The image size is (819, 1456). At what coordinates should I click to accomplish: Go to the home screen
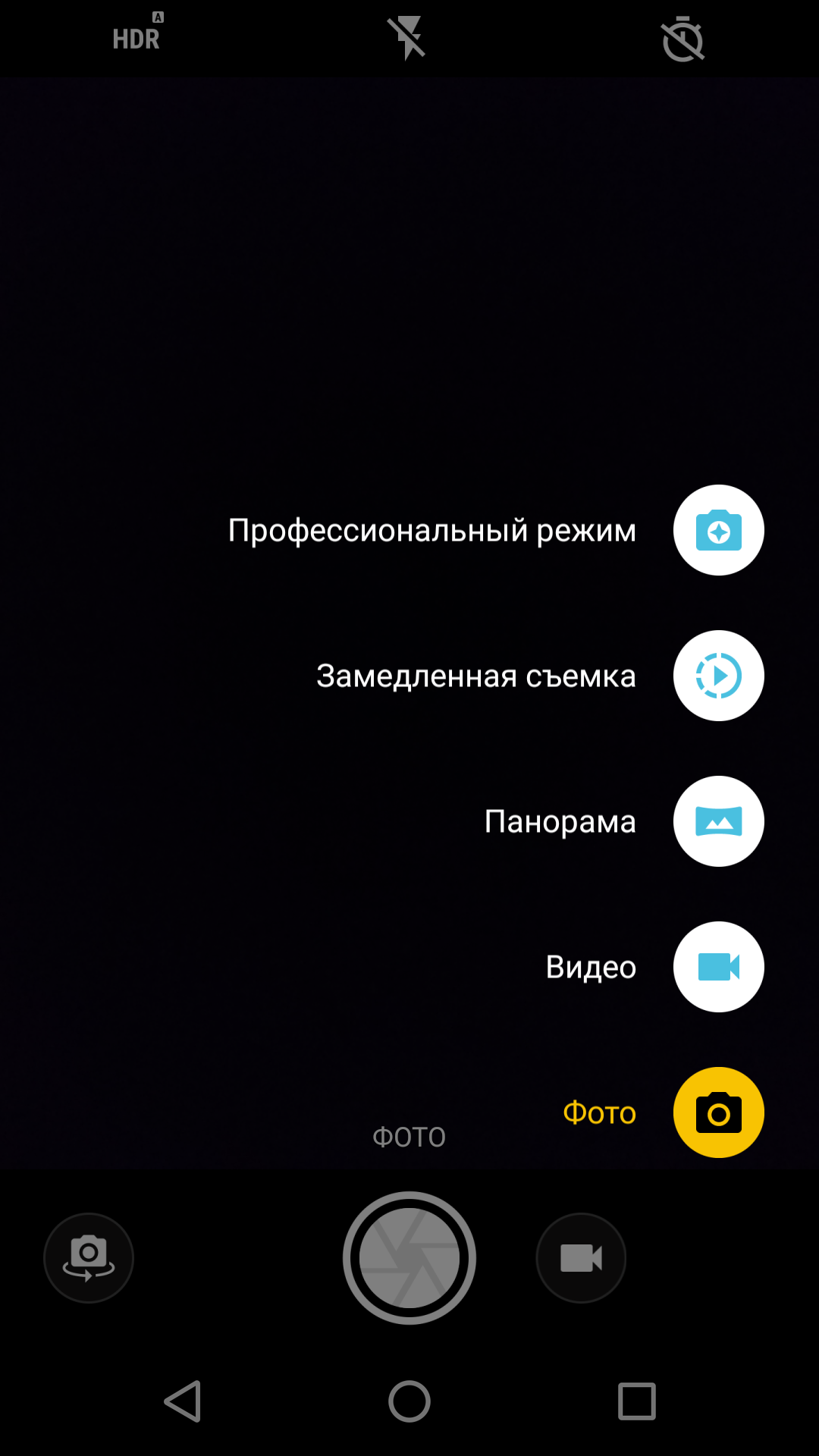(409, 1401)
